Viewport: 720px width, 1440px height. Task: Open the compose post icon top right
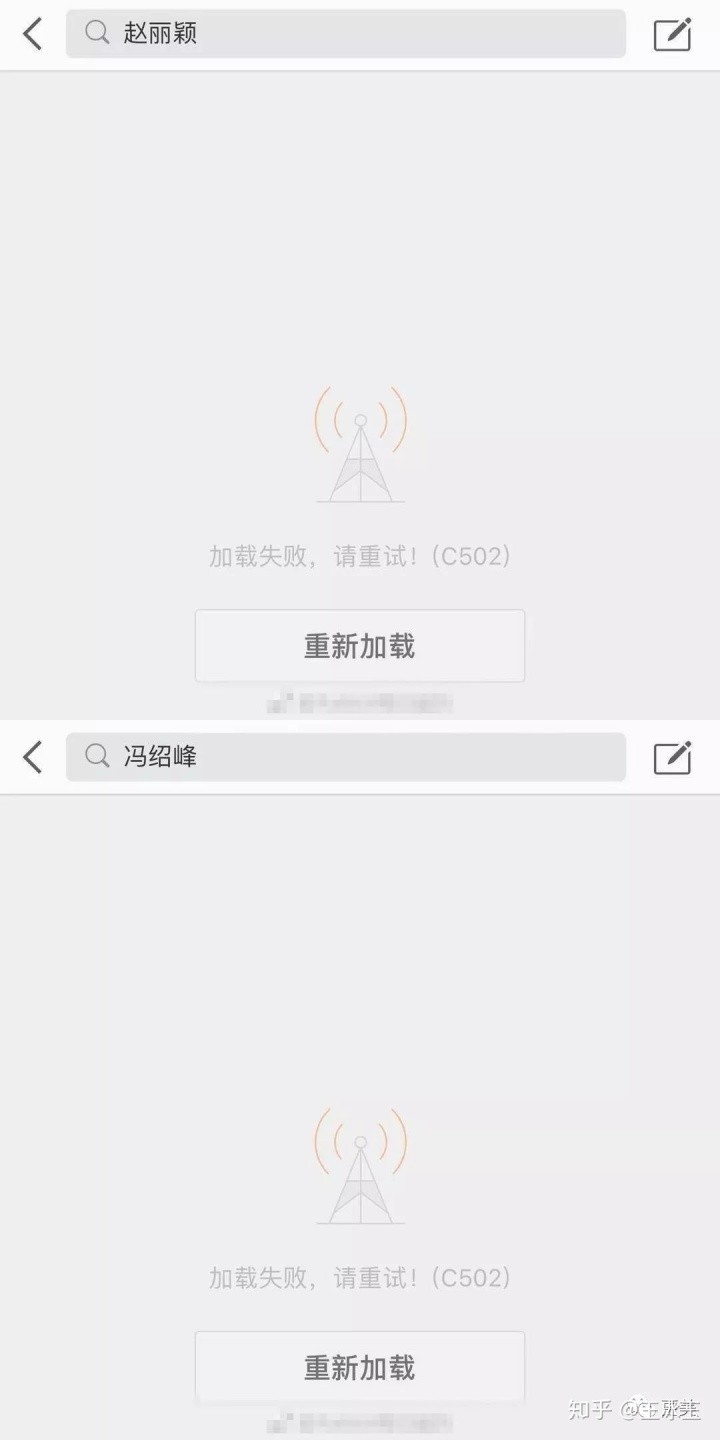pos(673,33)
